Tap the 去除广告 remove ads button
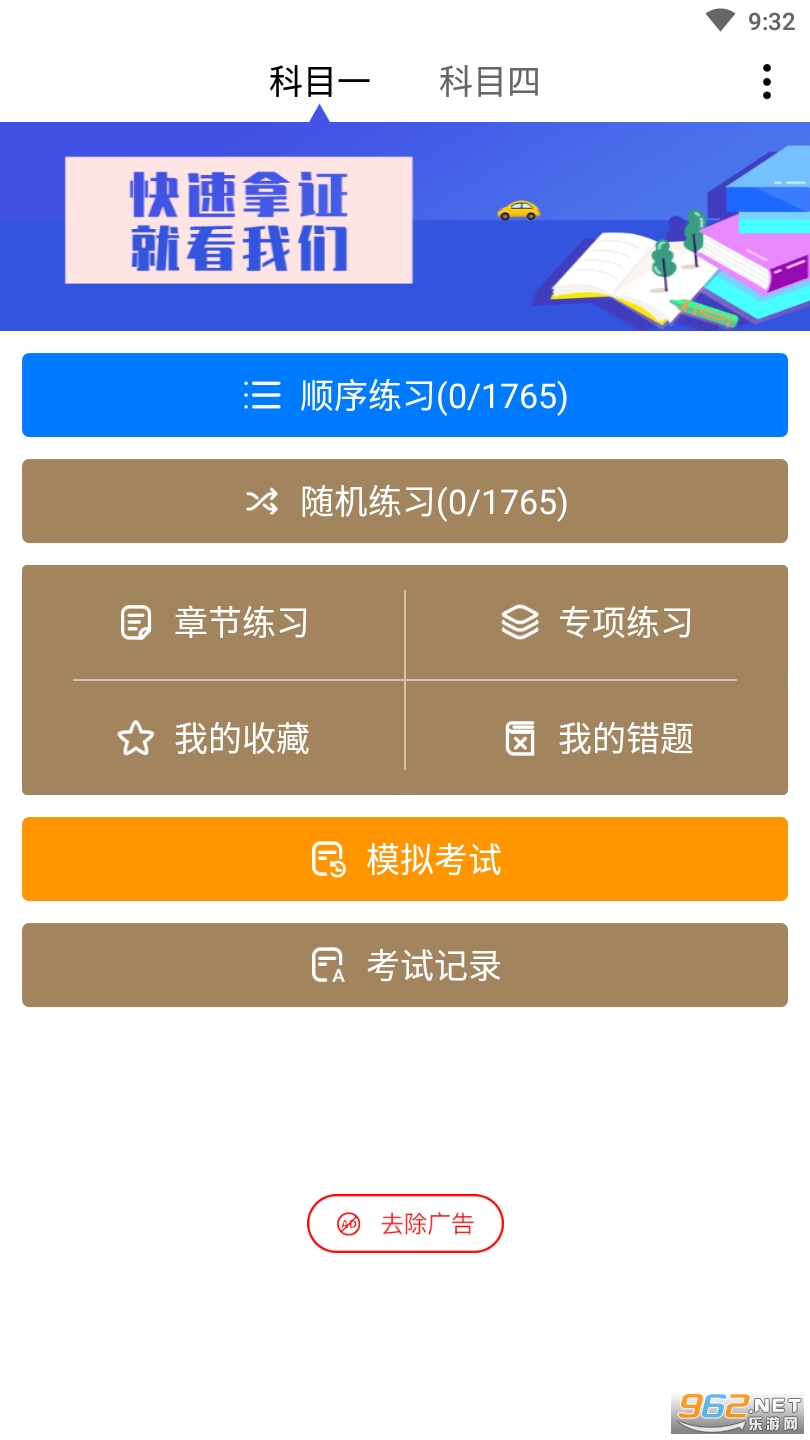The image size is (810, 1440). 405,1223
